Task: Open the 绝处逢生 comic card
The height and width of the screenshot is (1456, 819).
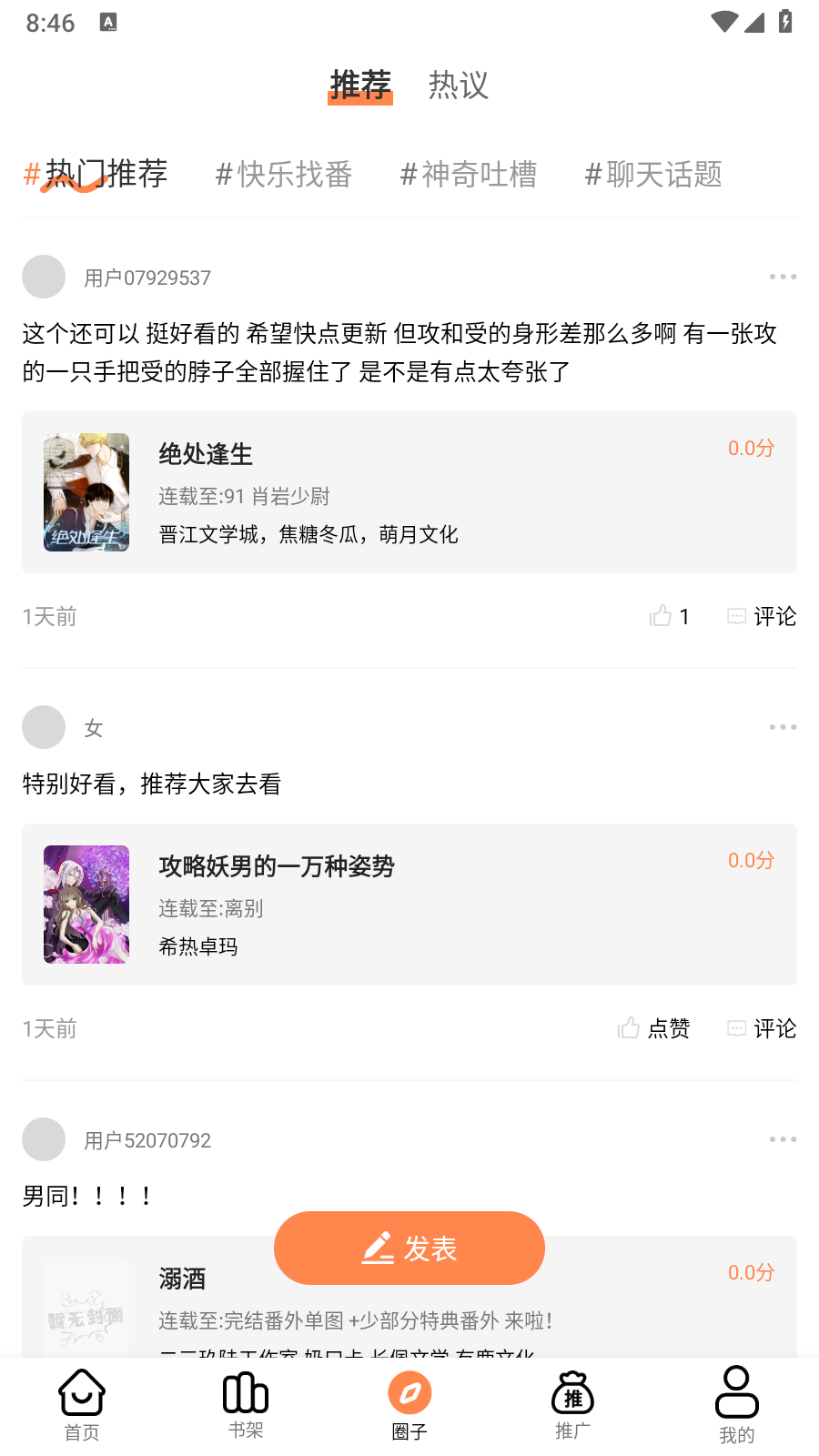Action: [409, 492]
